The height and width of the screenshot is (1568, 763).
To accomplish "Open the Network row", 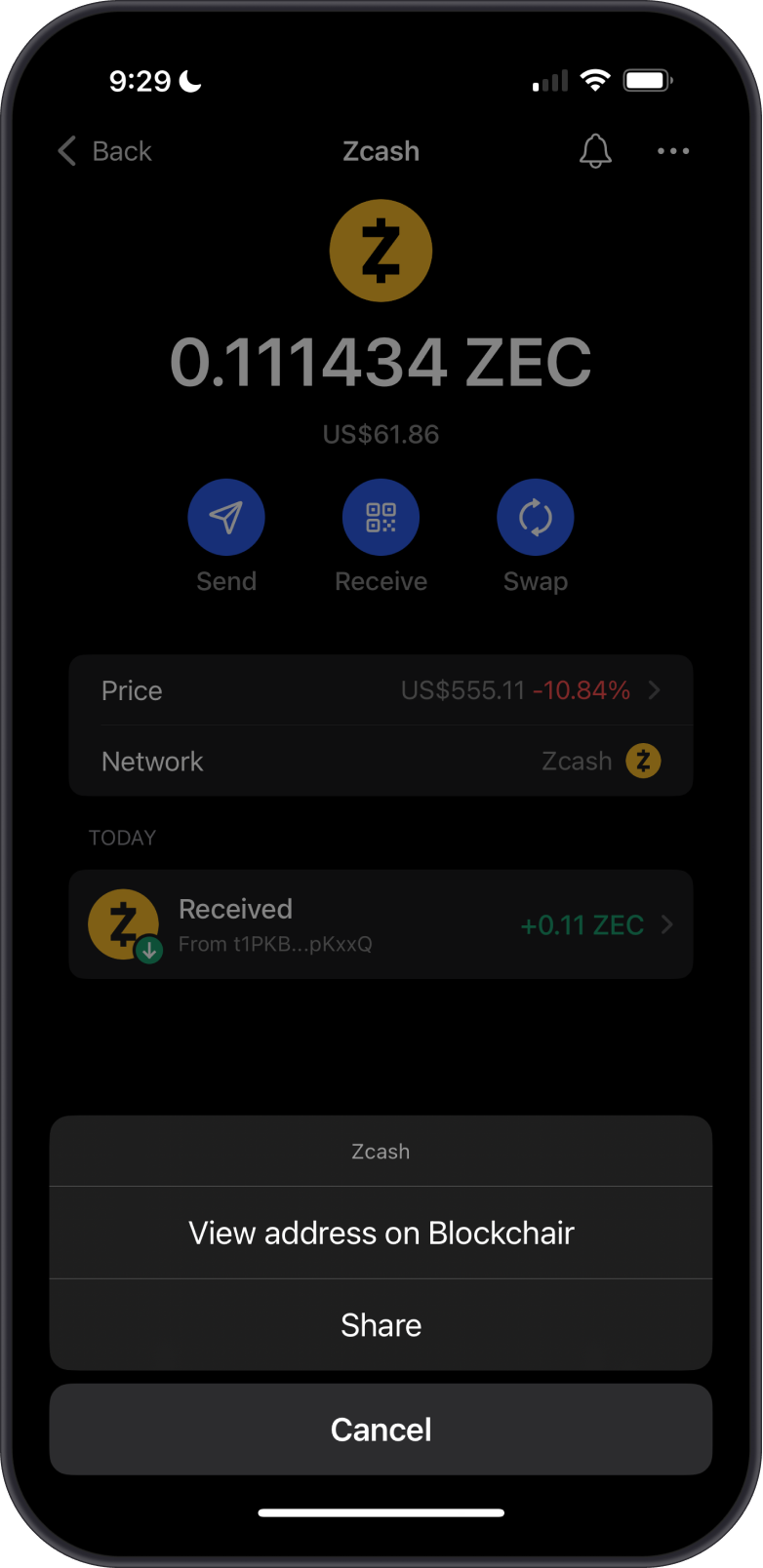I will (381, 761).
